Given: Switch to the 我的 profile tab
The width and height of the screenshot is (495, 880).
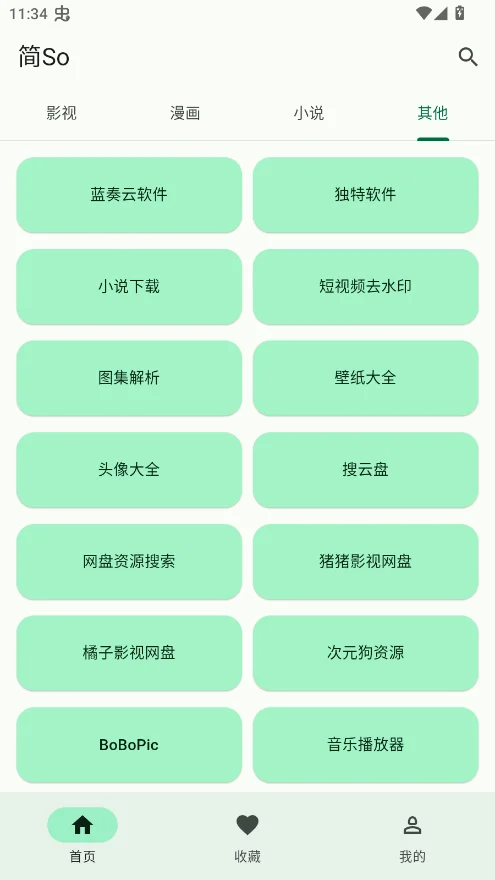Looking at the screenshot, I should pyautogui.click(x=412, y=836).
